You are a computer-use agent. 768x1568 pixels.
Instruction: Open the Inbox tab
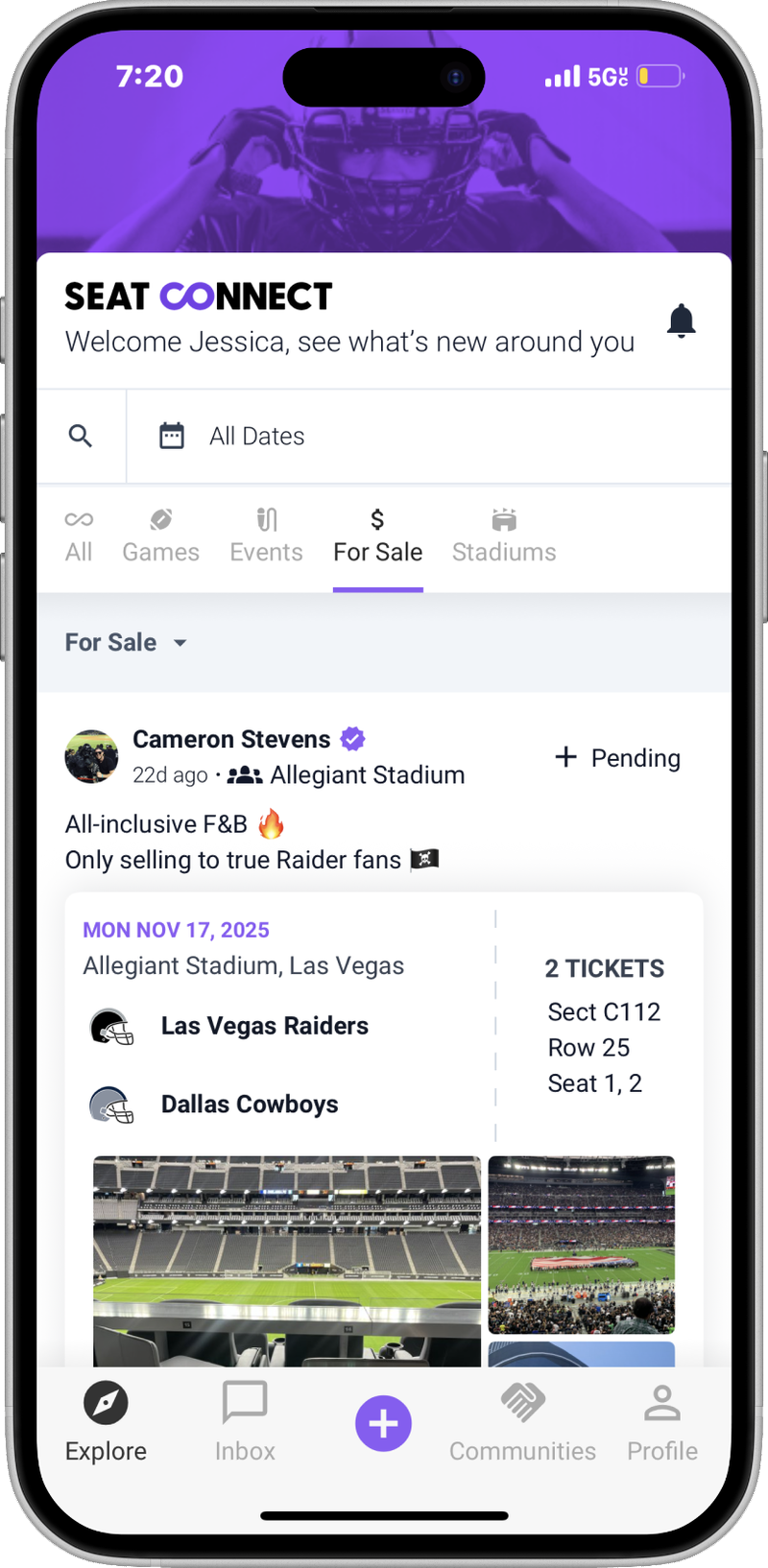245,1422
